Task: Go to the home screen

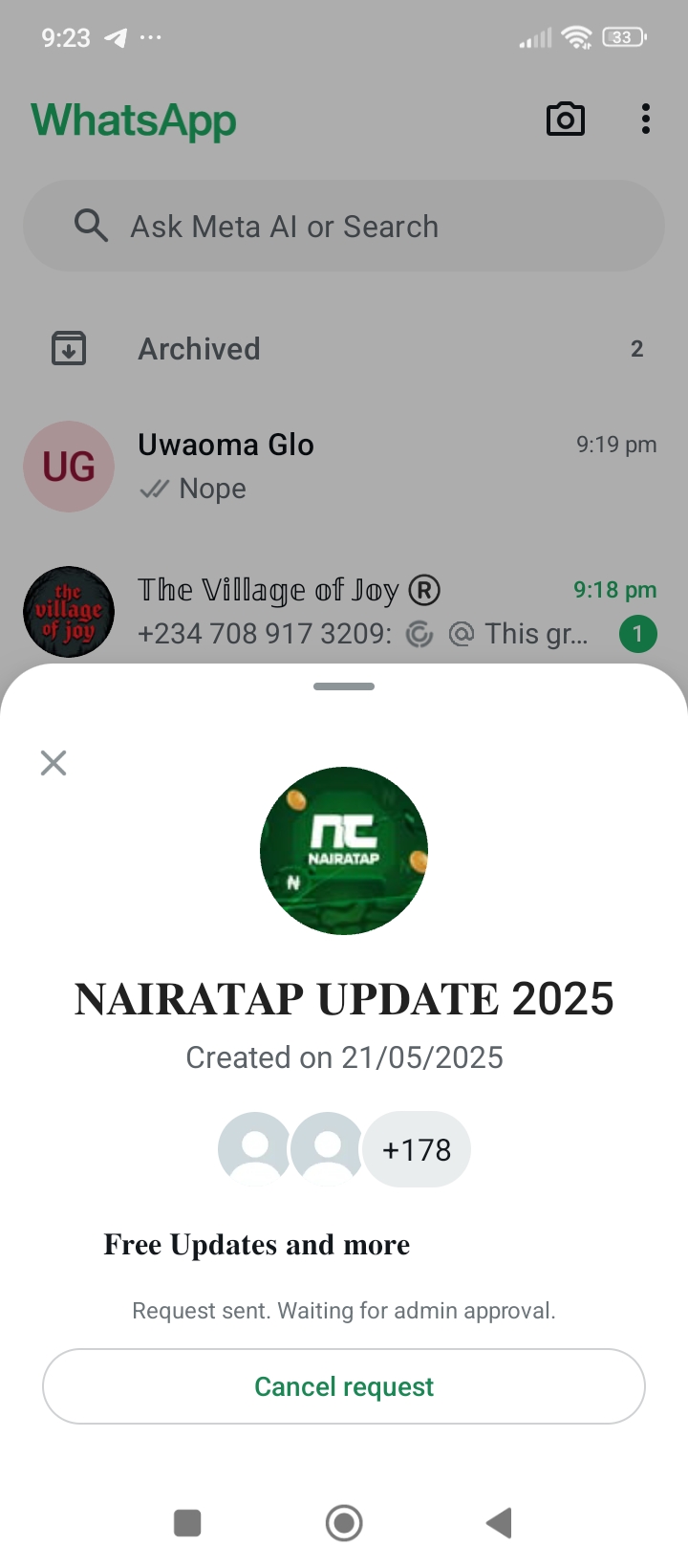Action: (344, 1523)
